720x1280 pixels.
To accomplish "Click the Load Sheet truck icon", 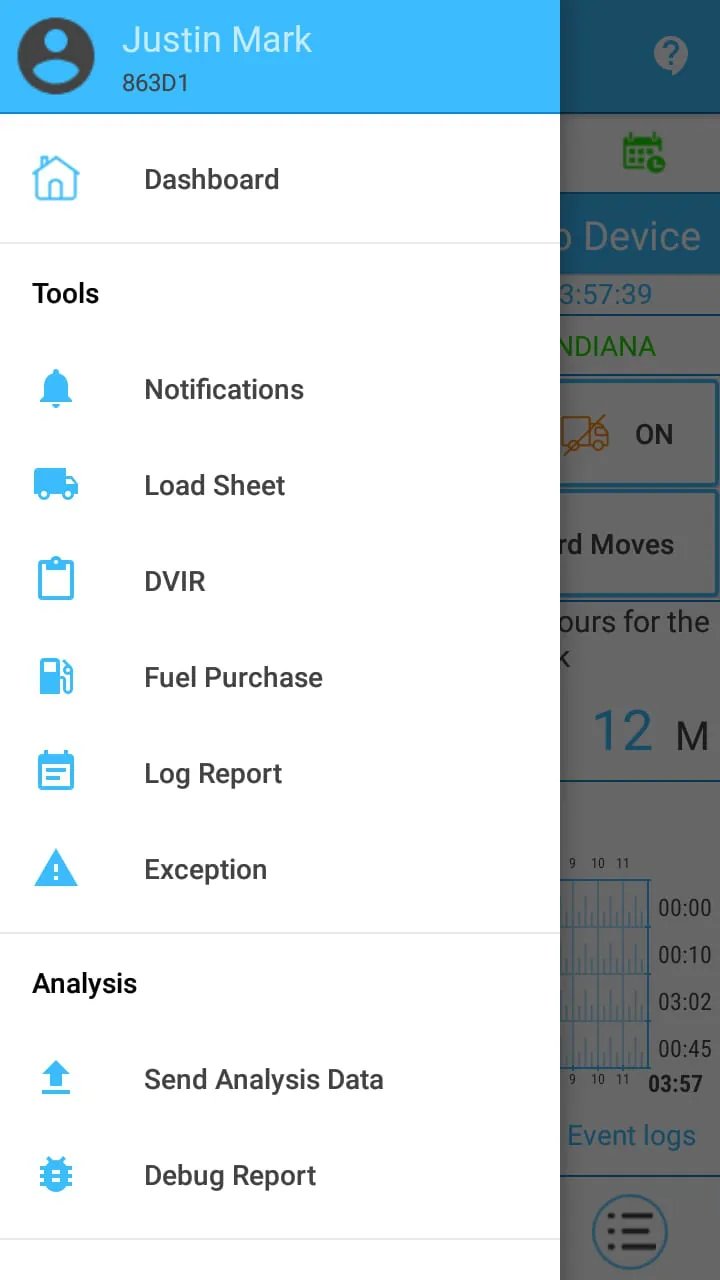I will pyautogui.click(x=55, y=485).
